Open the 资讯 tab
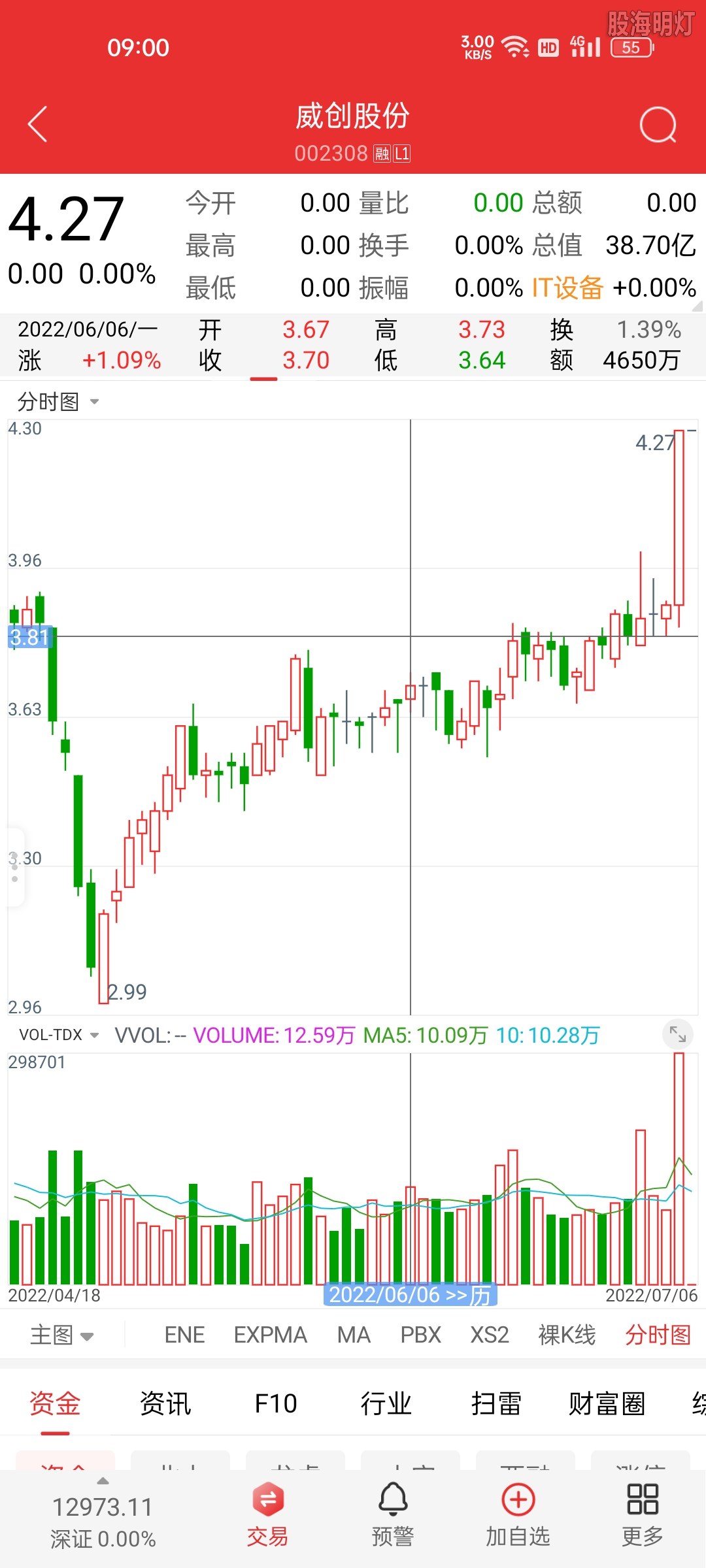Image resolution: width=706 pixels, height=1568 pixels. 165,1404
